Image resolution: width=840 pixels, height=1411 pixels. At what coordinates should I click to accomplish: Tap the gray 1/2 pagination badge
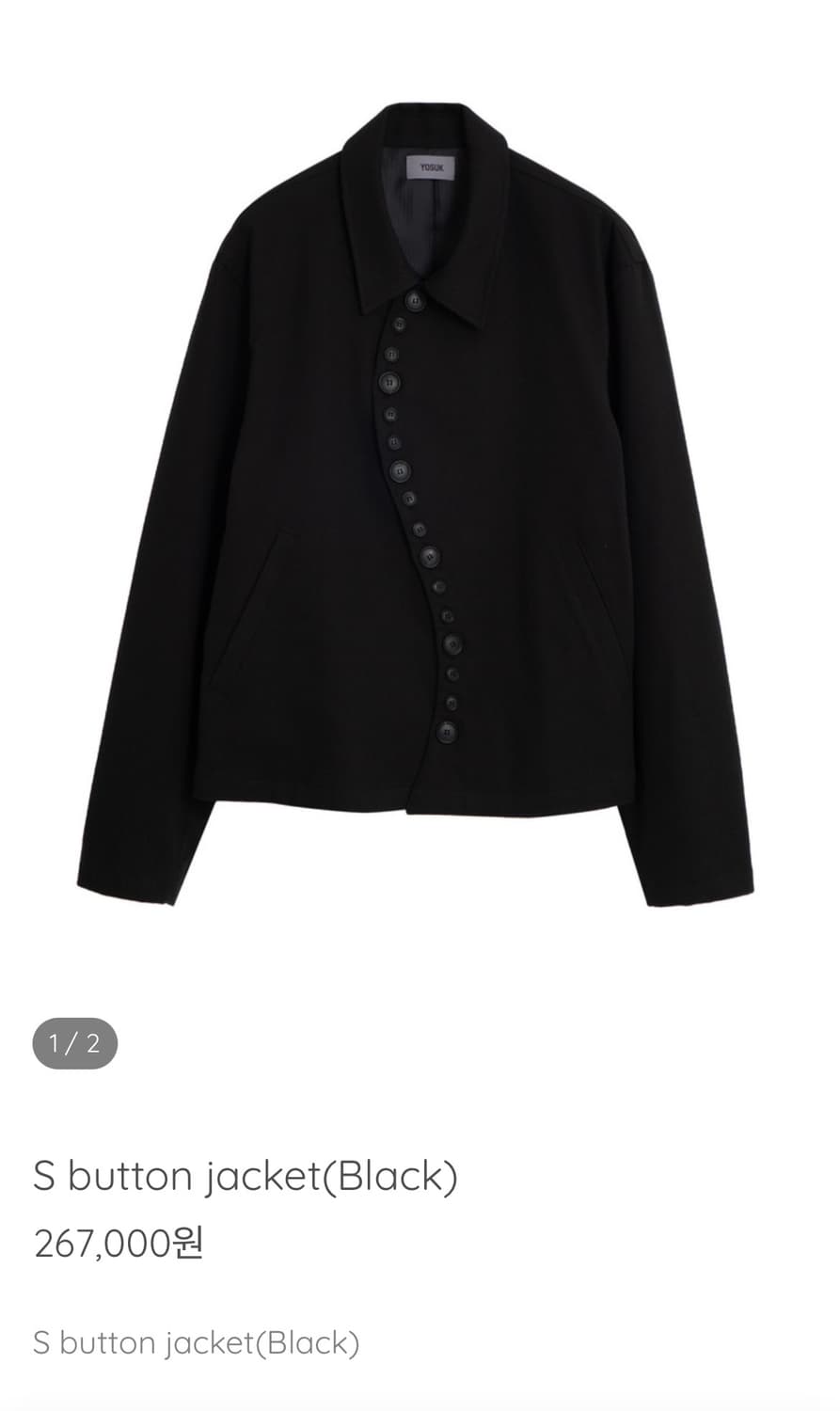click(74, 1042)
